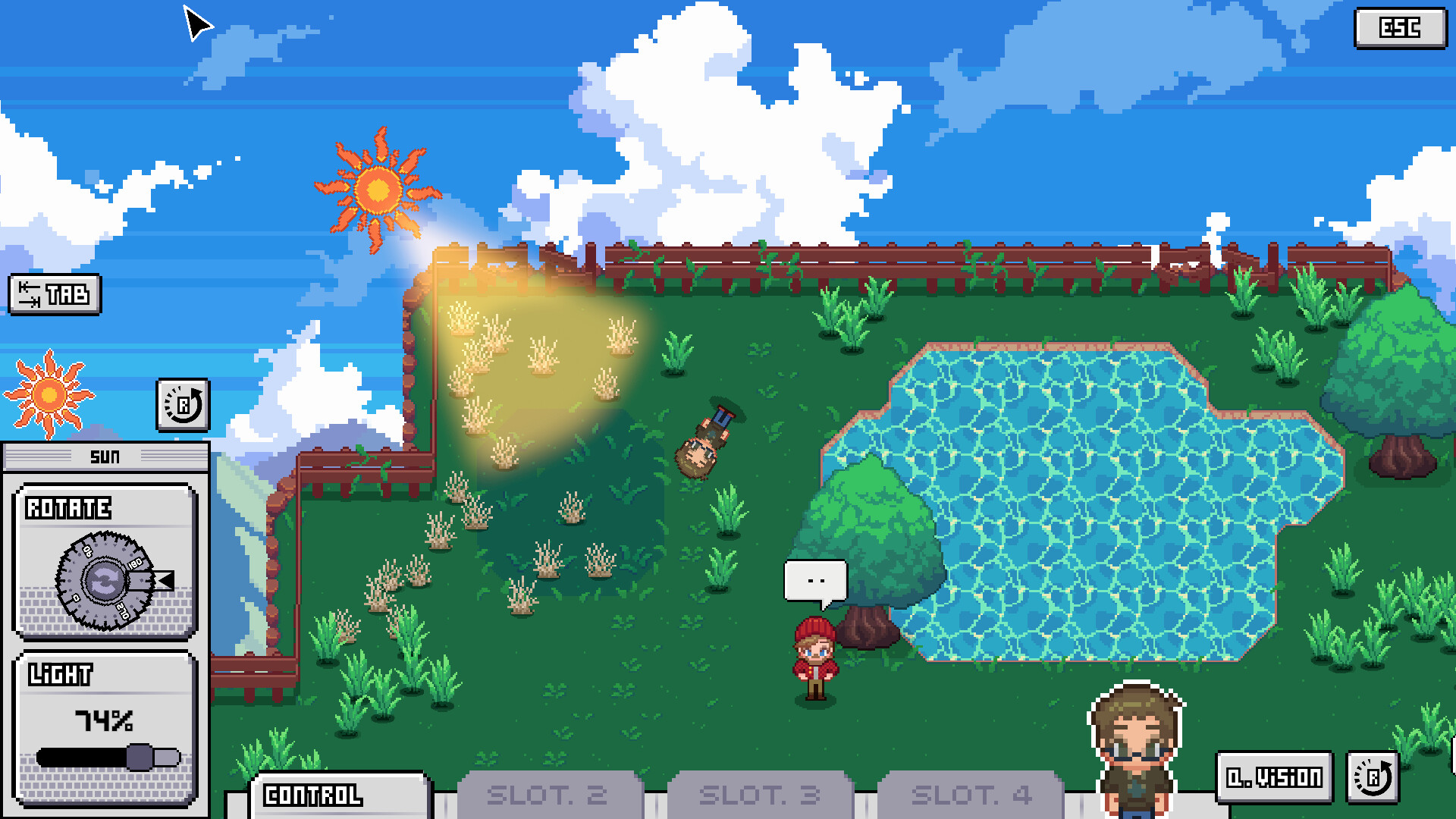Select the Slot. 2 tab
The image size is (1456, 819).
pyautogui.click(x=548, y=795)
